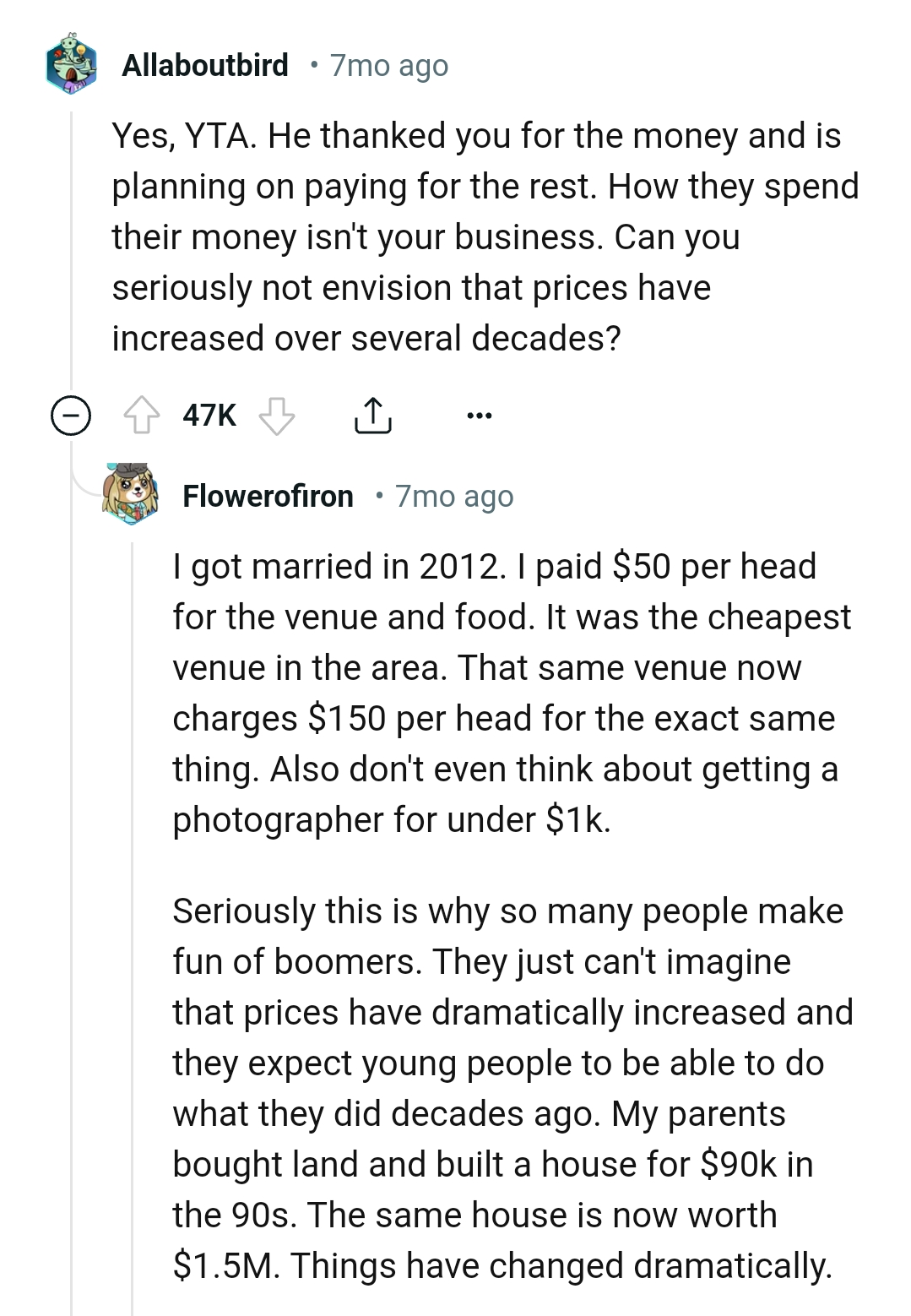Open the comment's overflow menu

pyautogui.click(x=478, y=416)
